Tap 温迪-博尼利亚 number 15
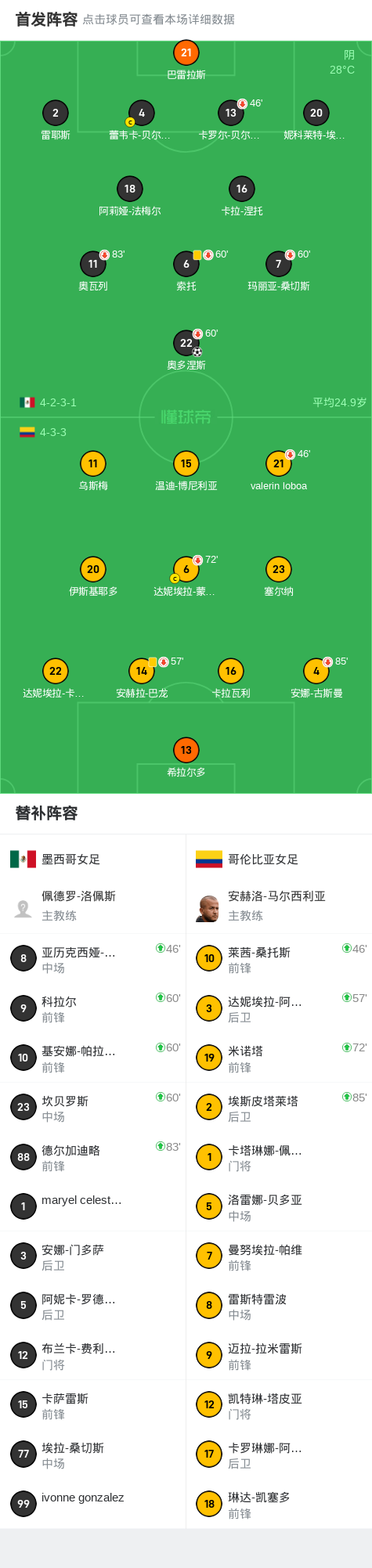The image size is (372, 1568). [186, 471]
